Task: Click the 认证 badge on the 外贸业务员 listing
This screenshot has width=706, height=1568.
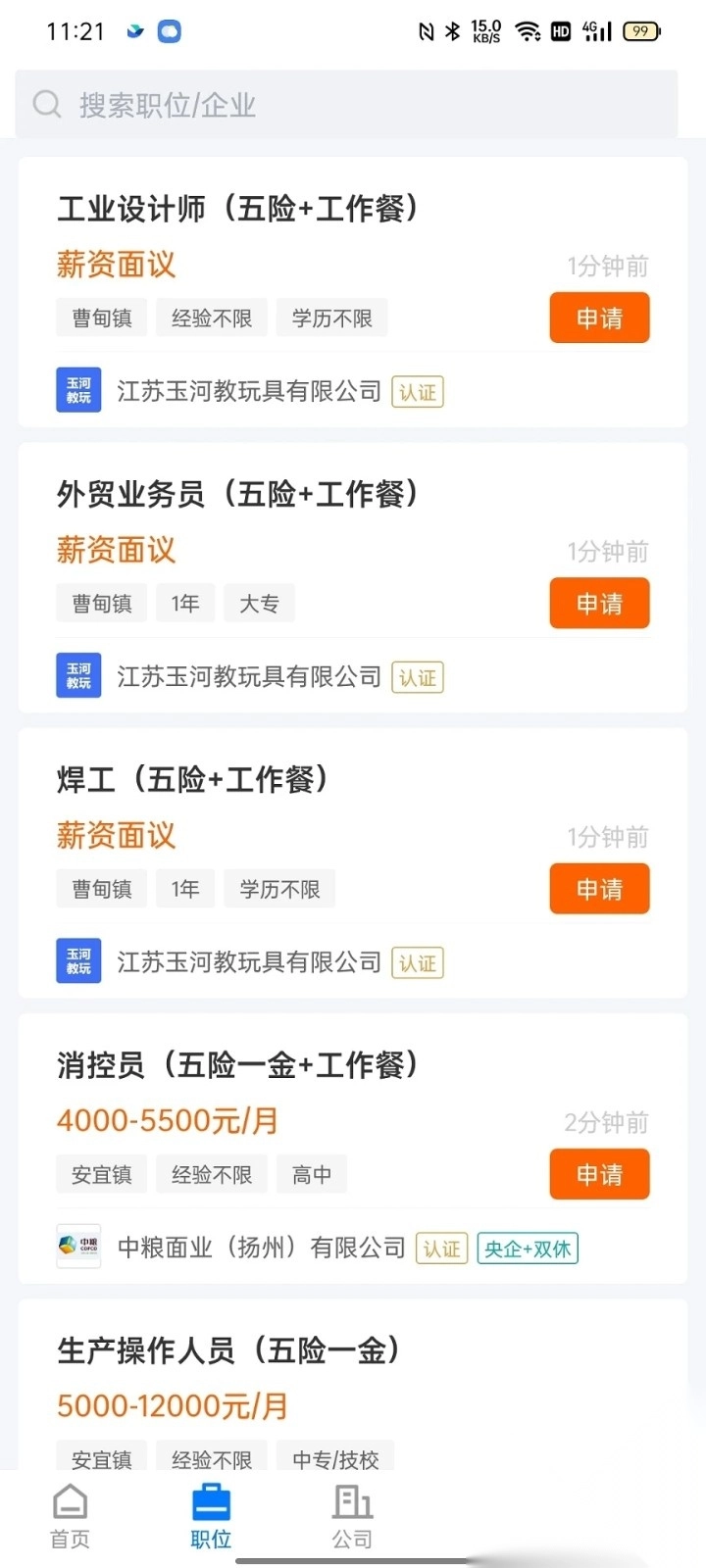Action: (x=417, y=677)
